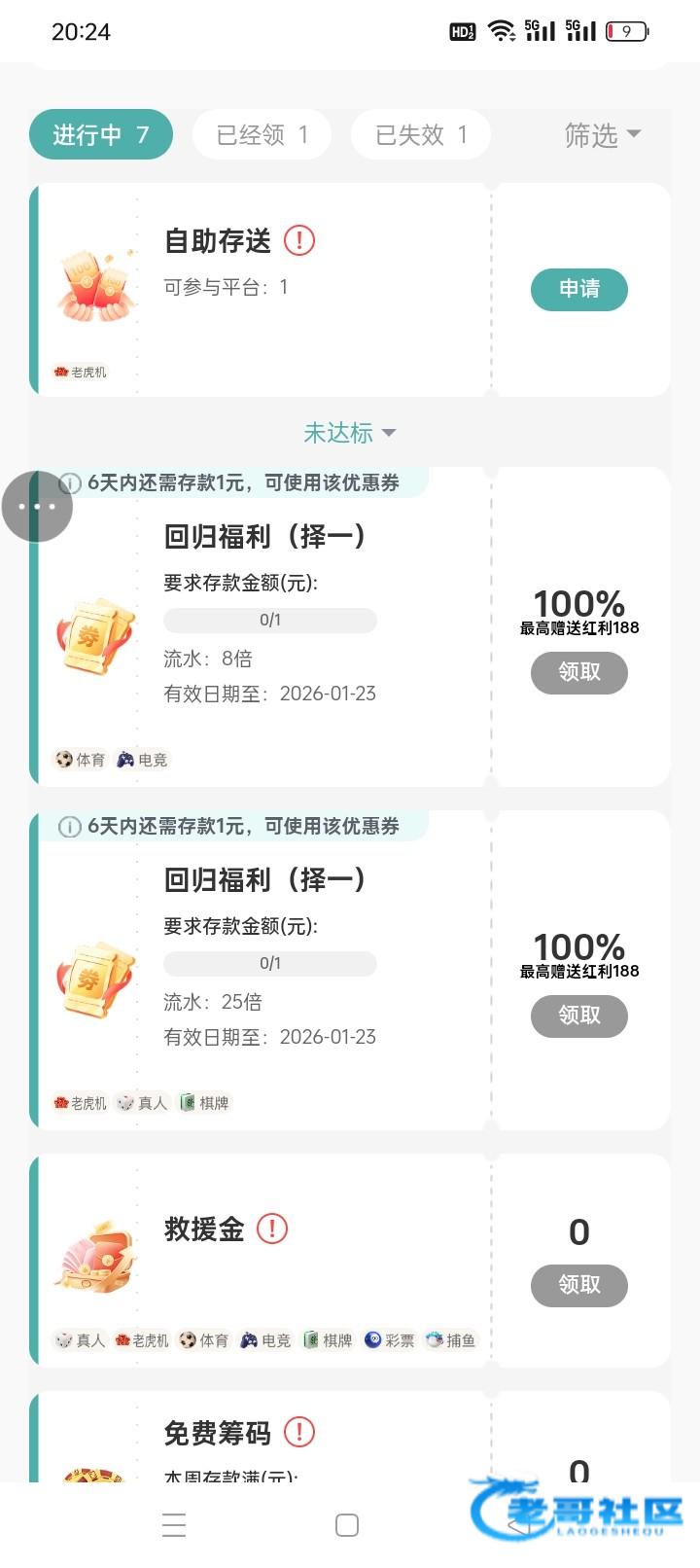This screenshot has height=1568, width=700.
Task: Open the system recent apps menu button
Action: [174, 1524]
